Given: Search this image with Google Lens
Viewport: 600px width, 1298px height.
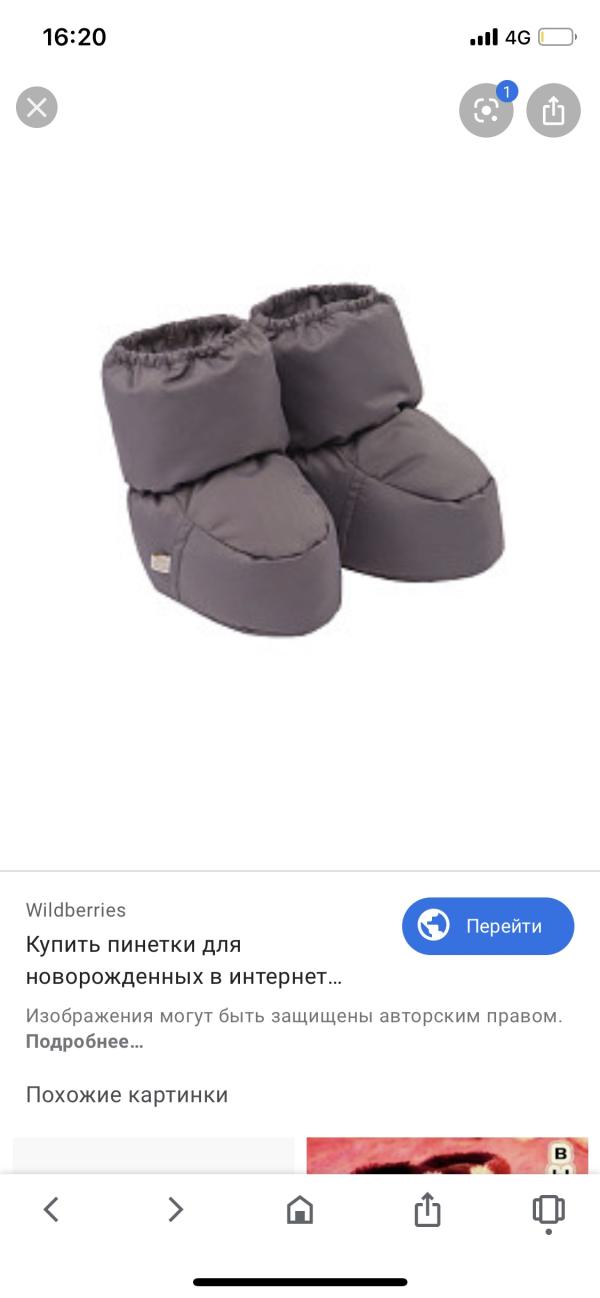Looking at the screenshot, I should [486, 110].
